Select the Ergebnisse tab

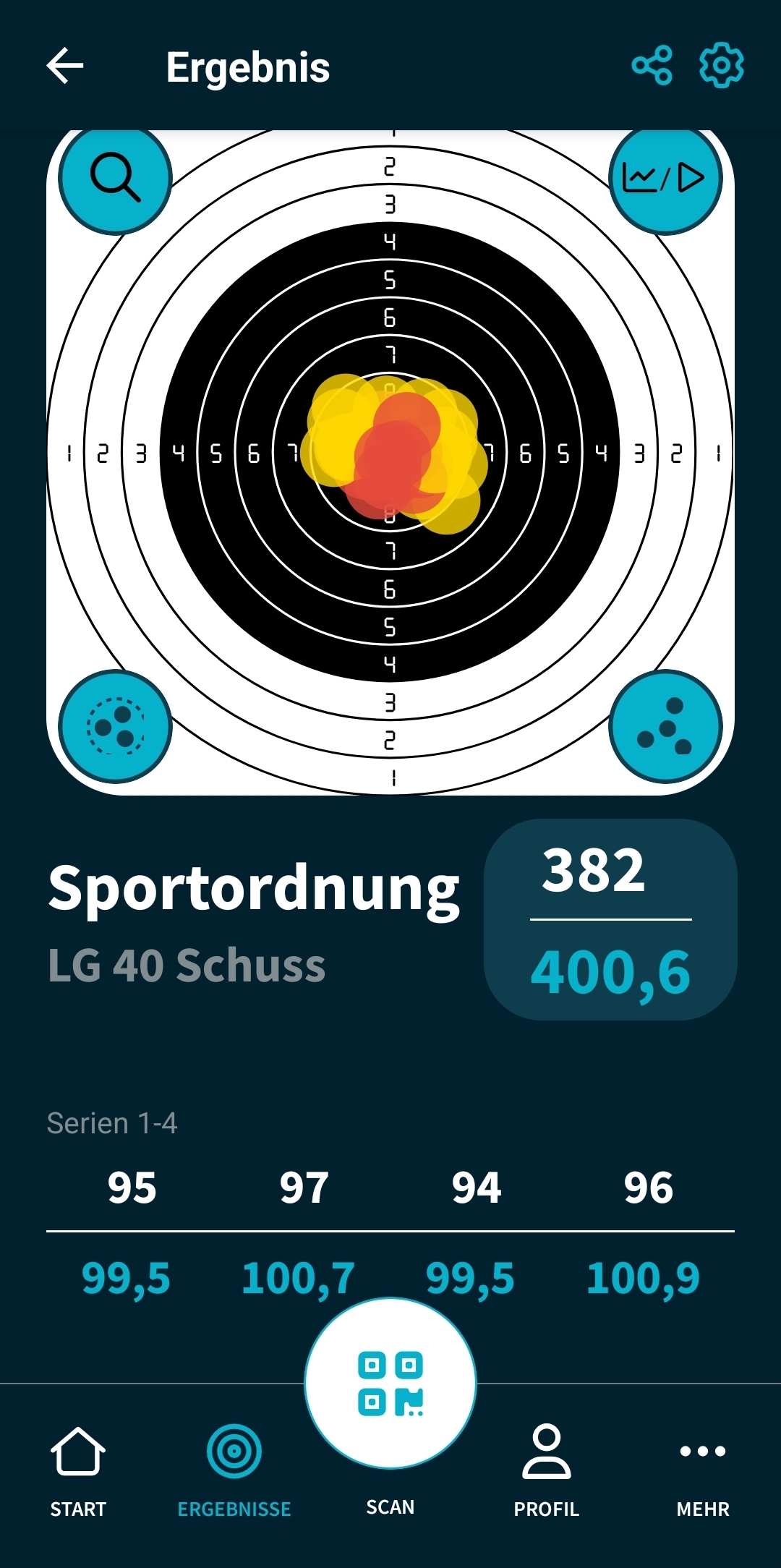234,1468
